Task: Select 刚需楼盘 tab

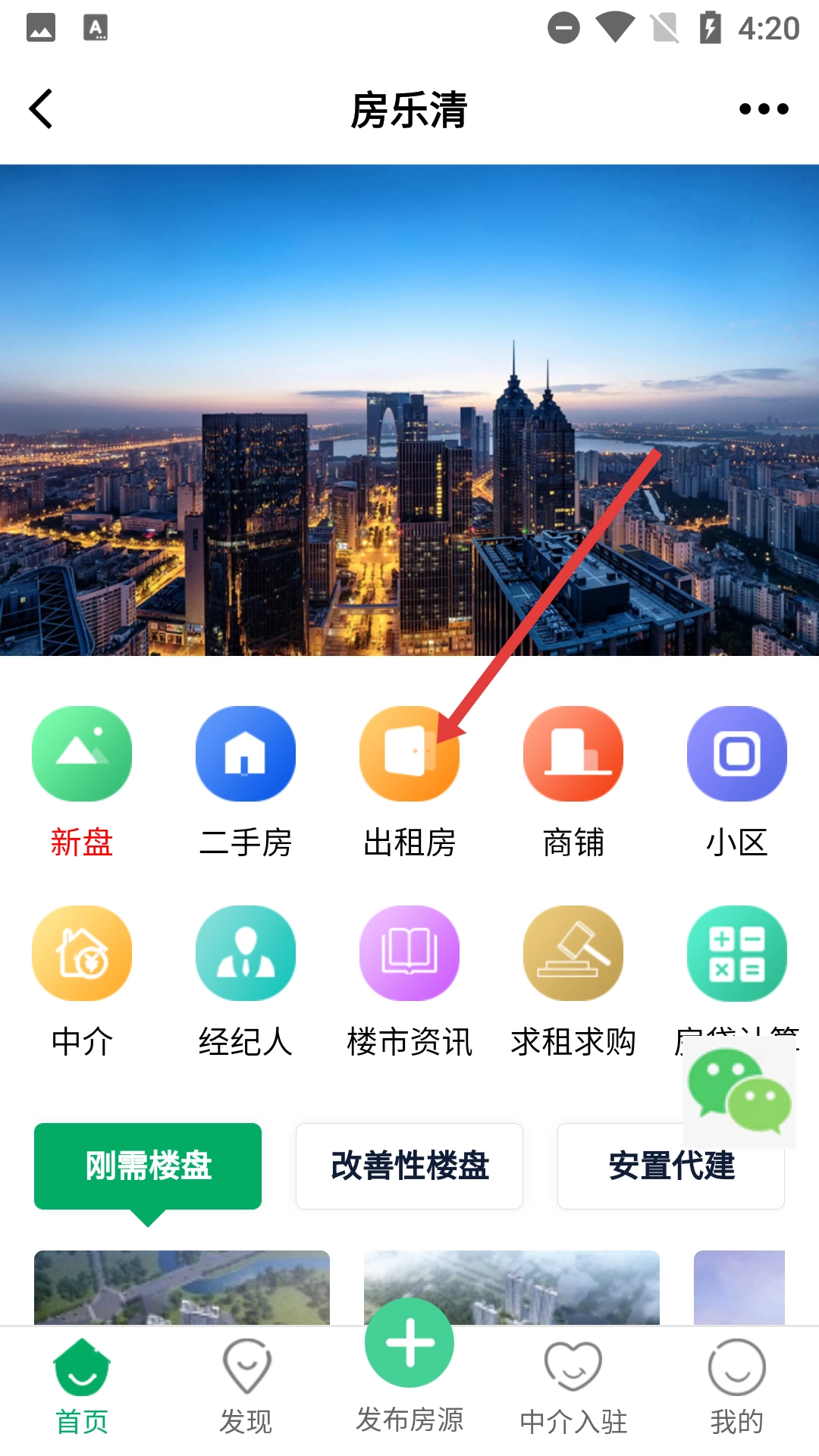Action: point(148,1166)
